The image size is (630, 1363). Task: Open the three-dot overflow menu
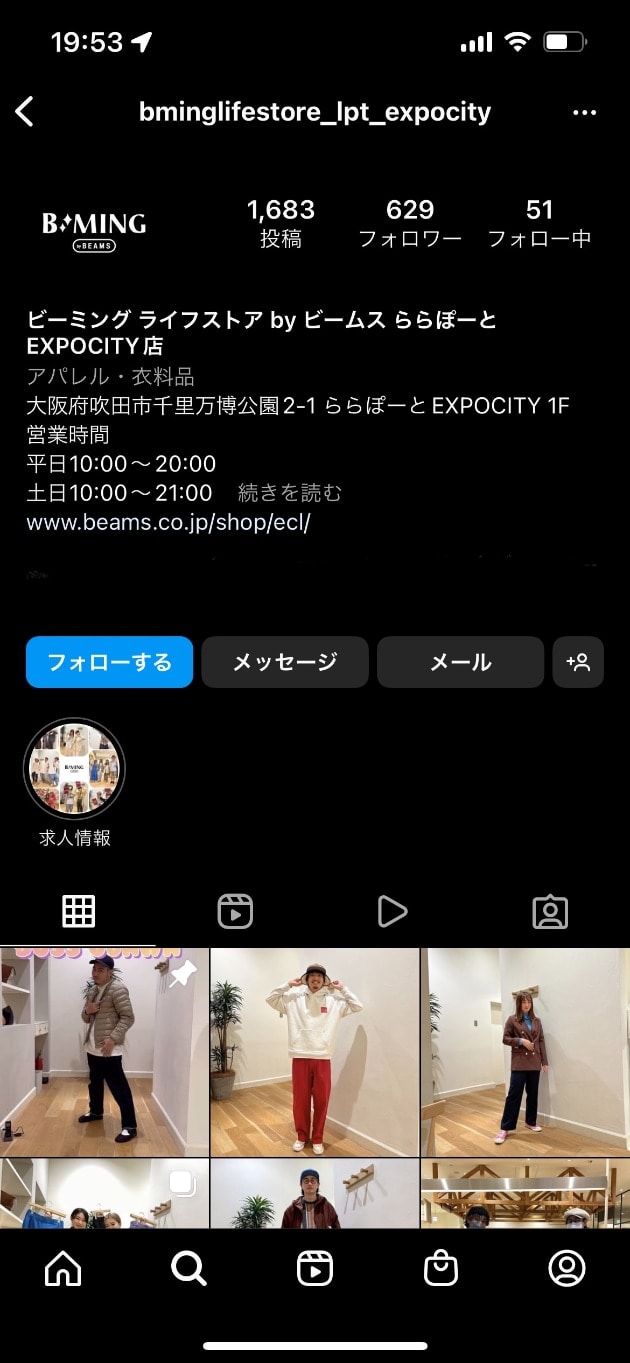pos(584,113)
